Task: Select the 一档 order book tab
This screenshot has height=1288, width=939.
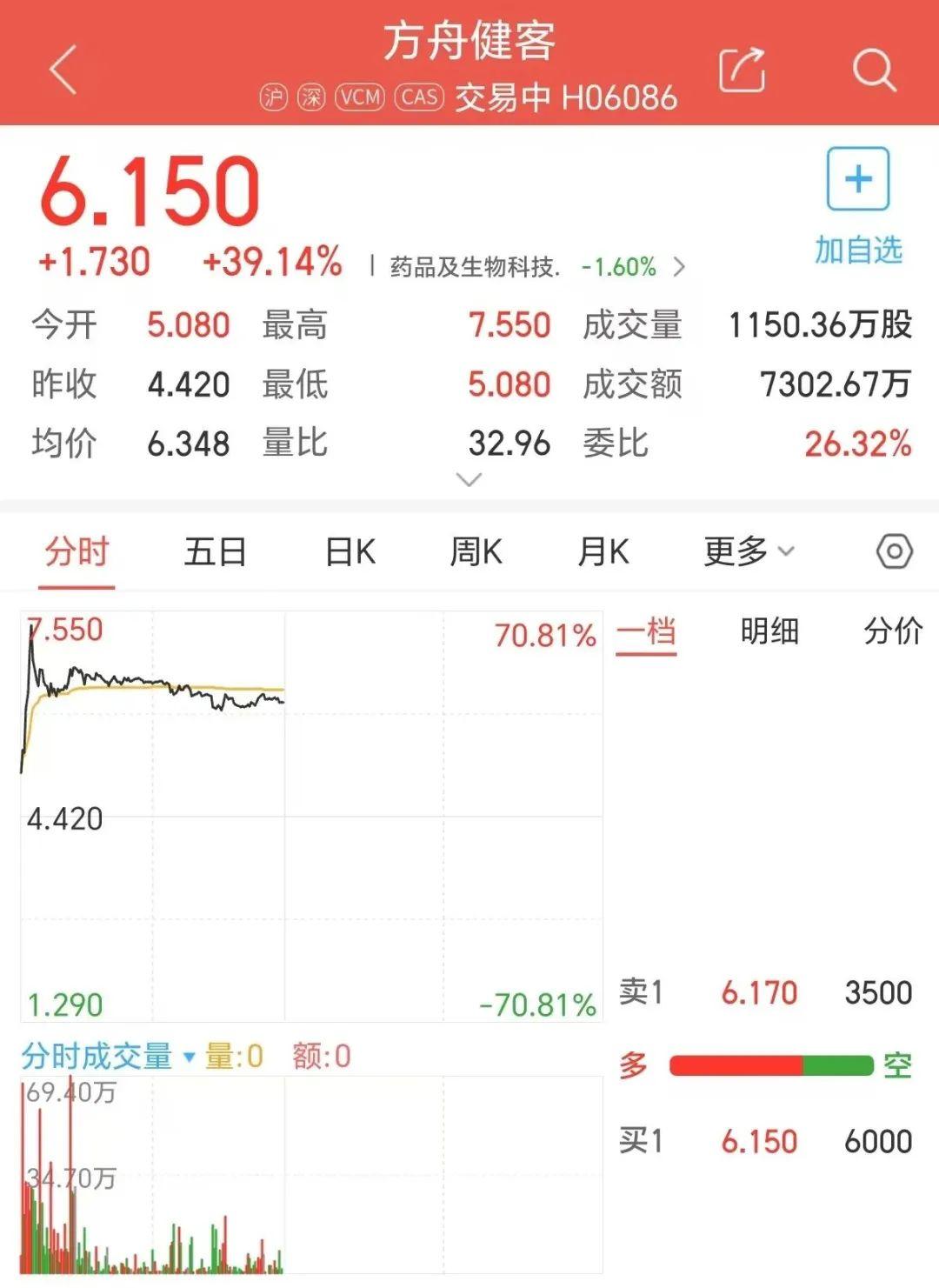Action: click(x=646, y=632)
